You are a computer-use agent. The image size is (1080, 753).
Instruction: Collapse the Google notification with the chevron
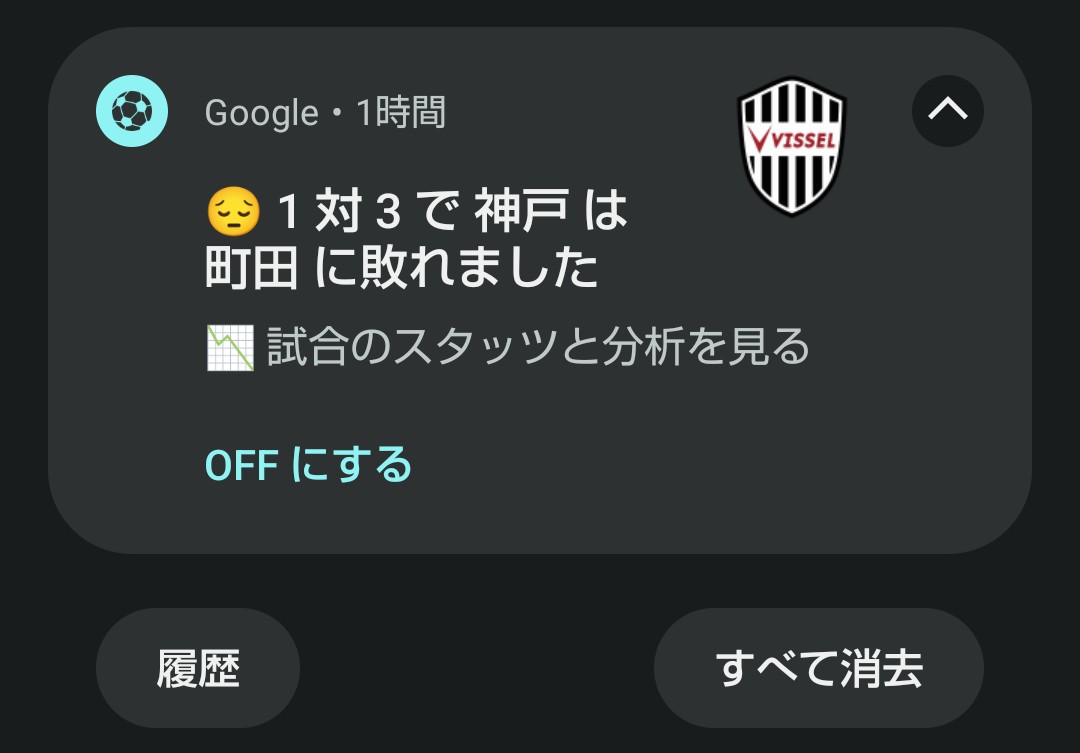[x=947, y=111]
